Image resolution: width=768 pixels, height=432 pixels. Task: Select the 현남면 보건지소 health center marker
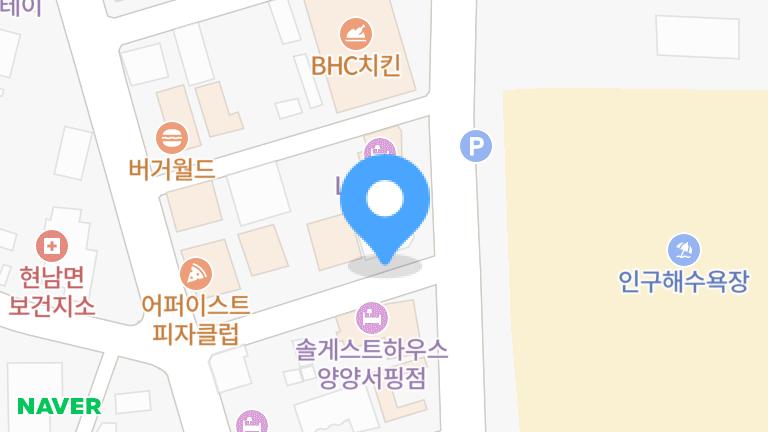coord(51,244)
